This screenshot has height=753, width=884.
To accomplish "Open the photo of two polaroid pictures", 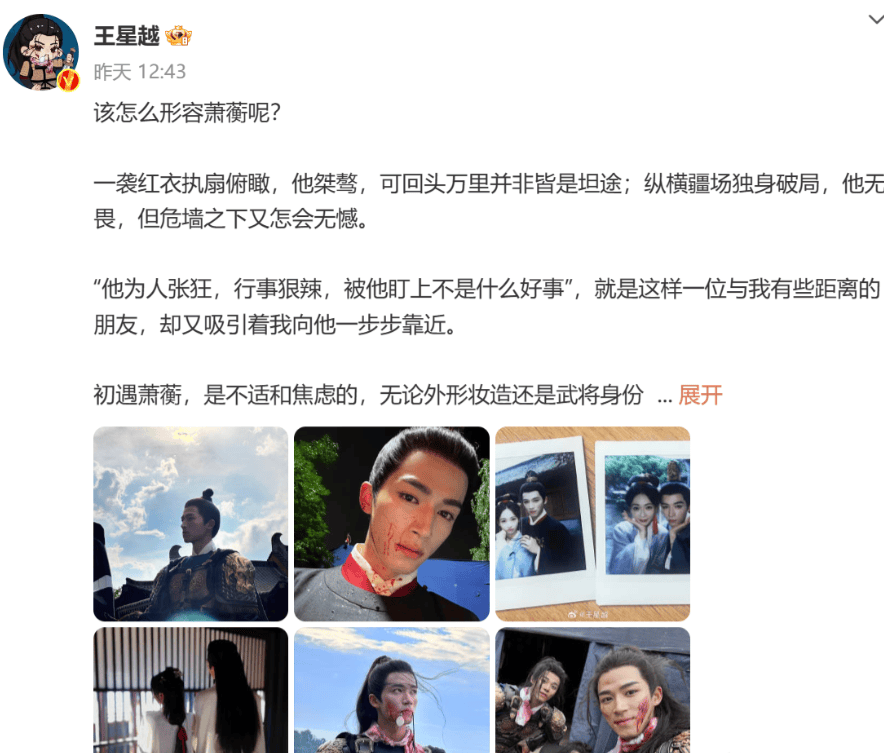I will pyautogui.click(x=592, y=523).
